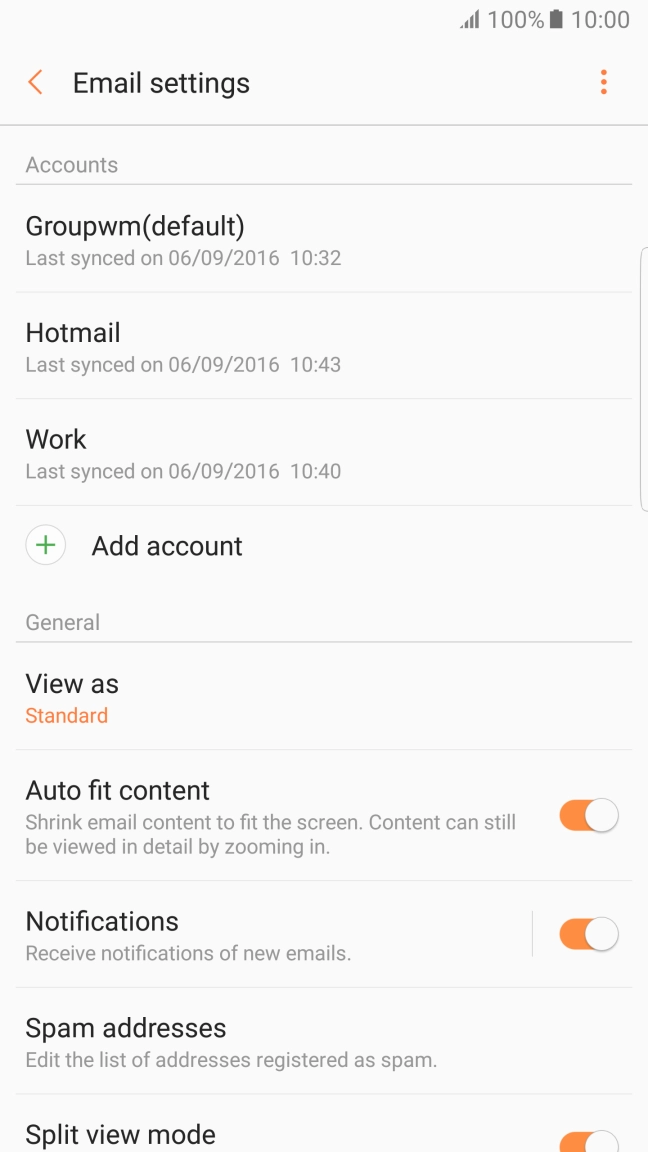648x1152 pixels.
Task: Open Groupwm default account settings
Action: pyautogui.click(x=300, y=240)
